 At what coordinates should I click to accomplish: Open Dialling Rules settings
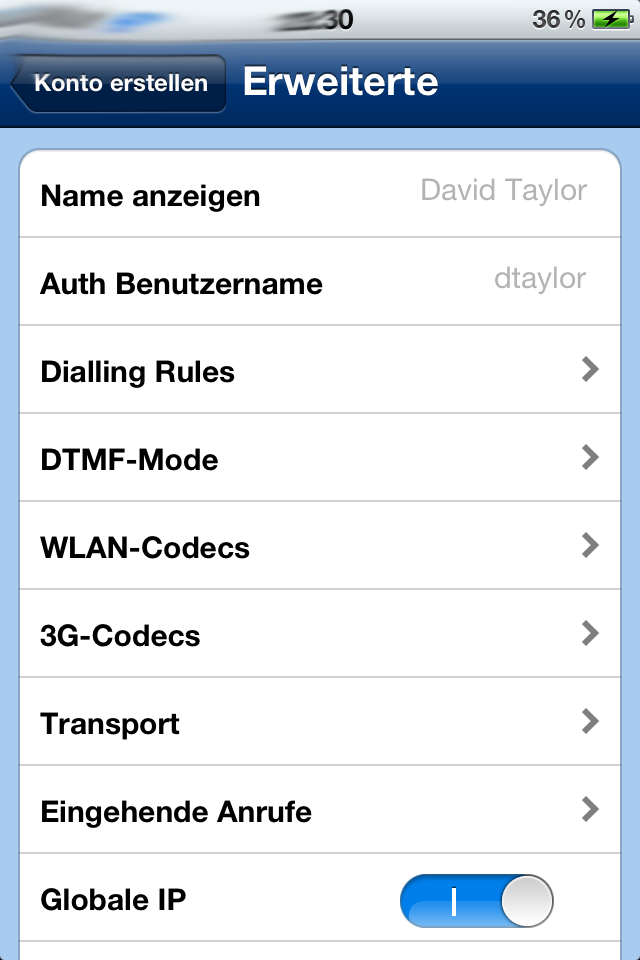point(320,371)
